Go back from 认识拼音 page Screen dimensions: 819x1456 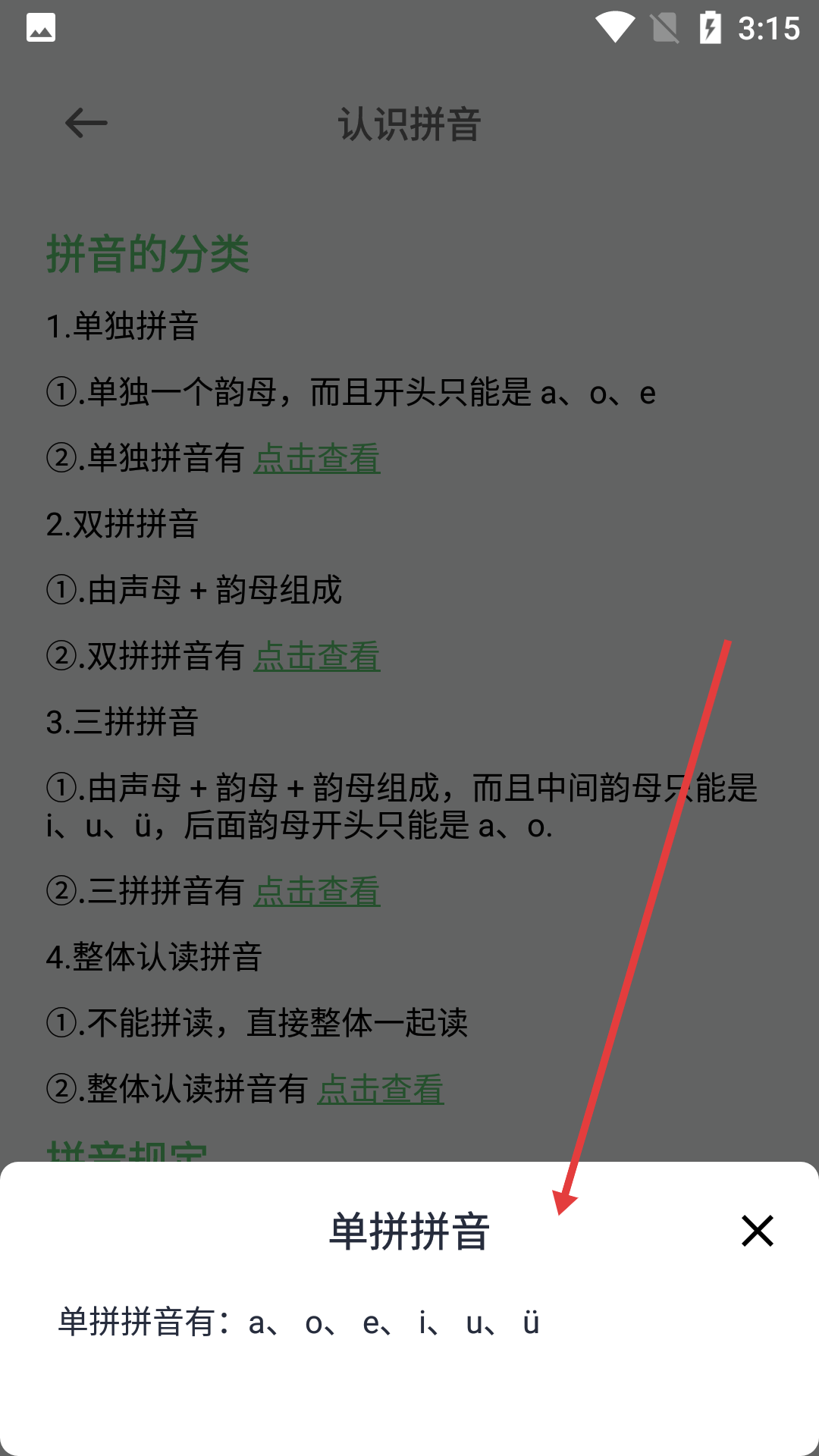coord(86,123)
